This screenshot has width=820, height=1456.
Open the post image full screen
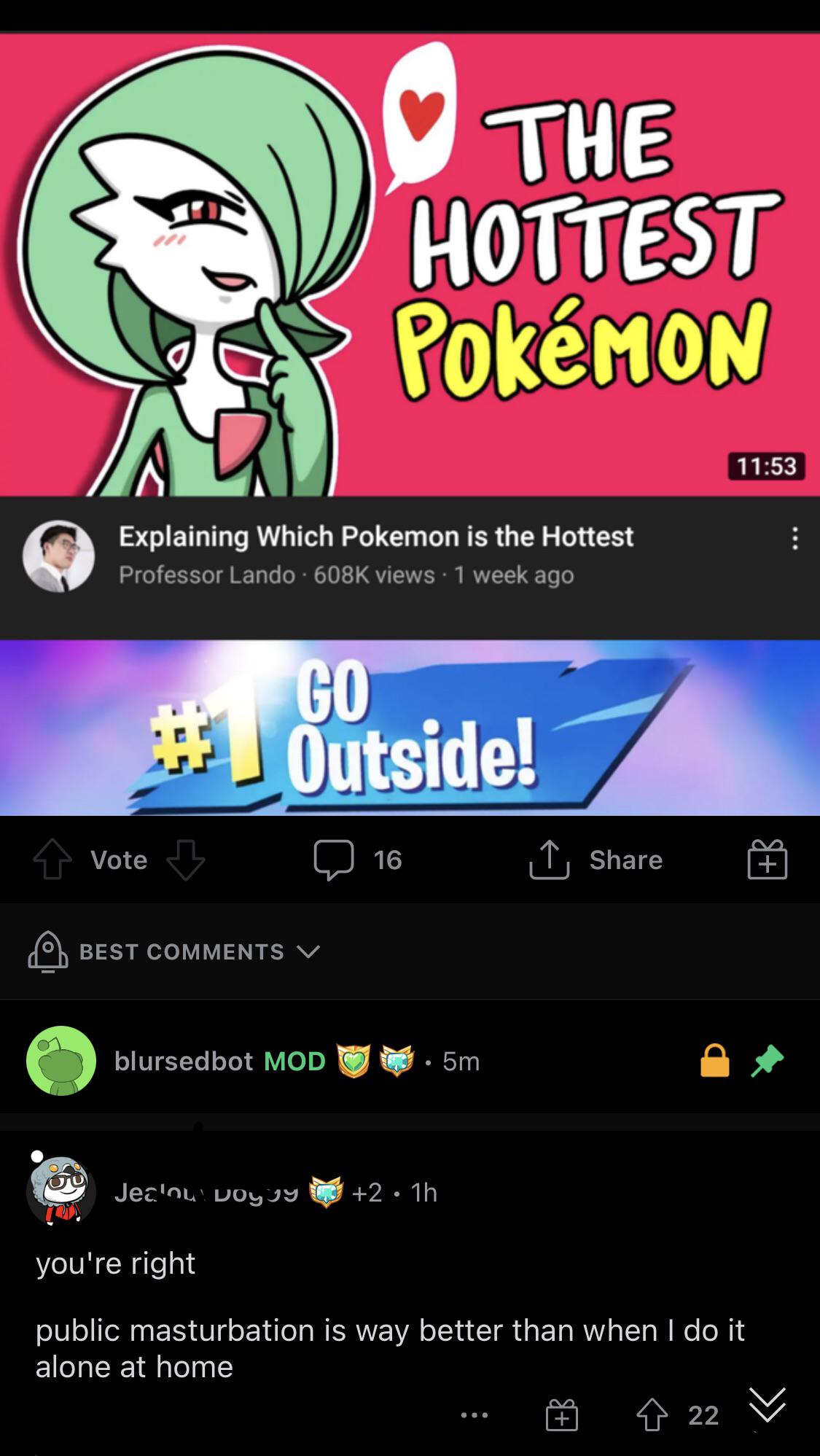(x=410, y=423)
